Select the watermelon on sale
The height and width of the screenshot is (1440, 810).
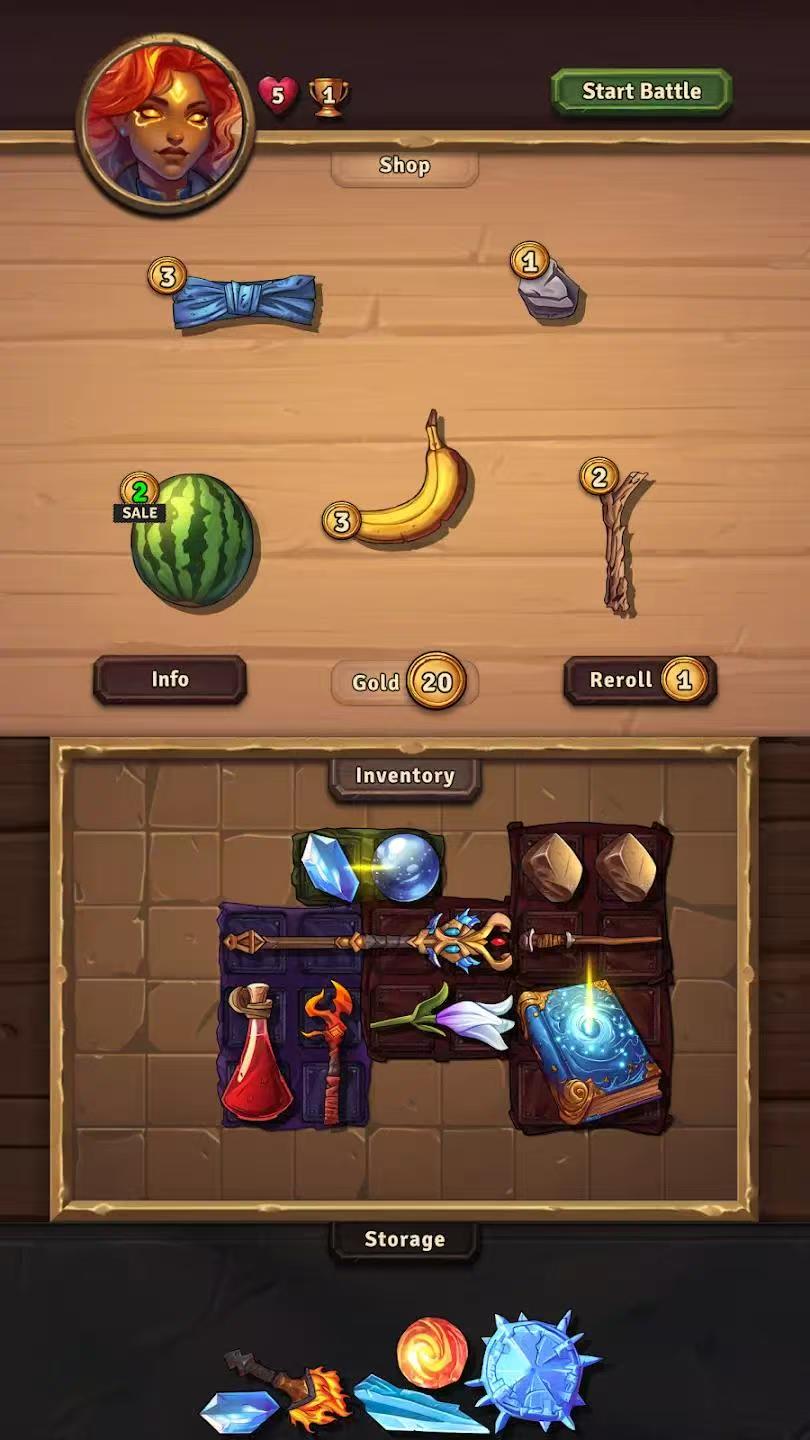coord(193,541)
